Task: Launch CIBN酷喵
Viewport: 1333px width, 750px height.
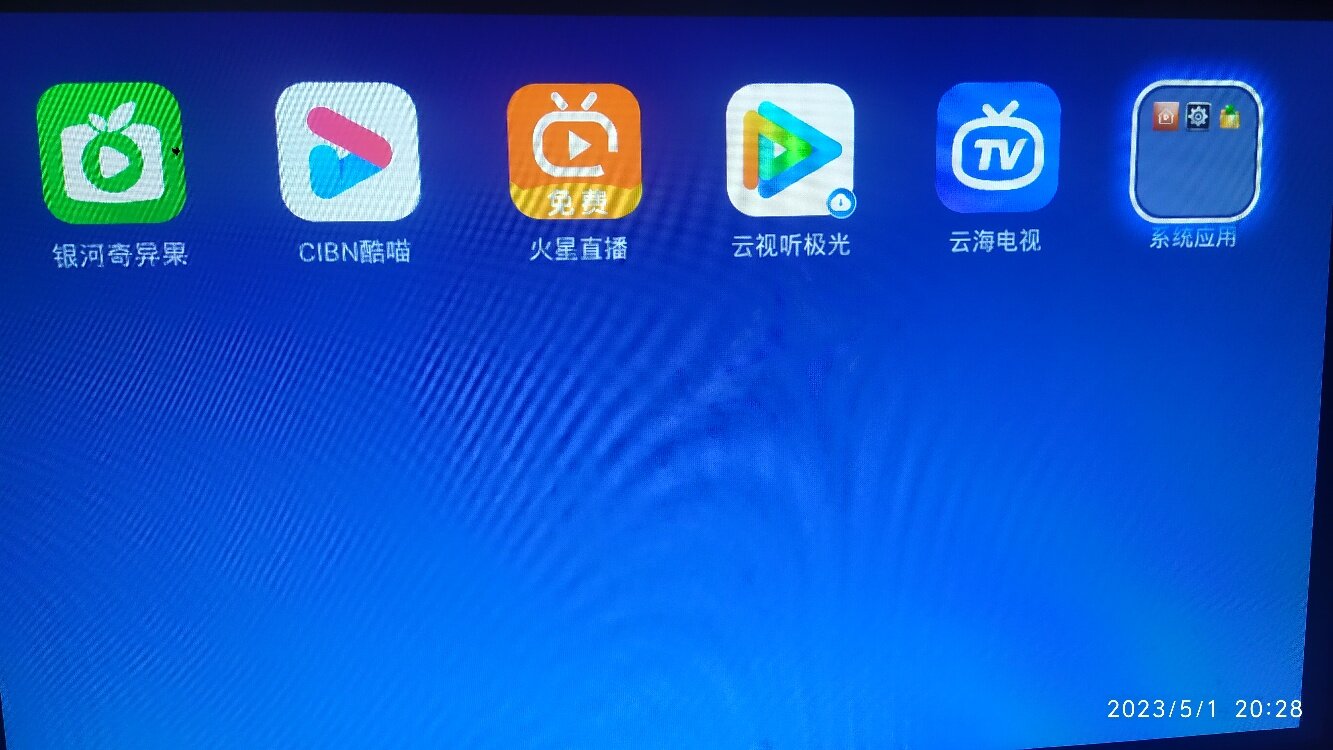Action: coord(348,152)
